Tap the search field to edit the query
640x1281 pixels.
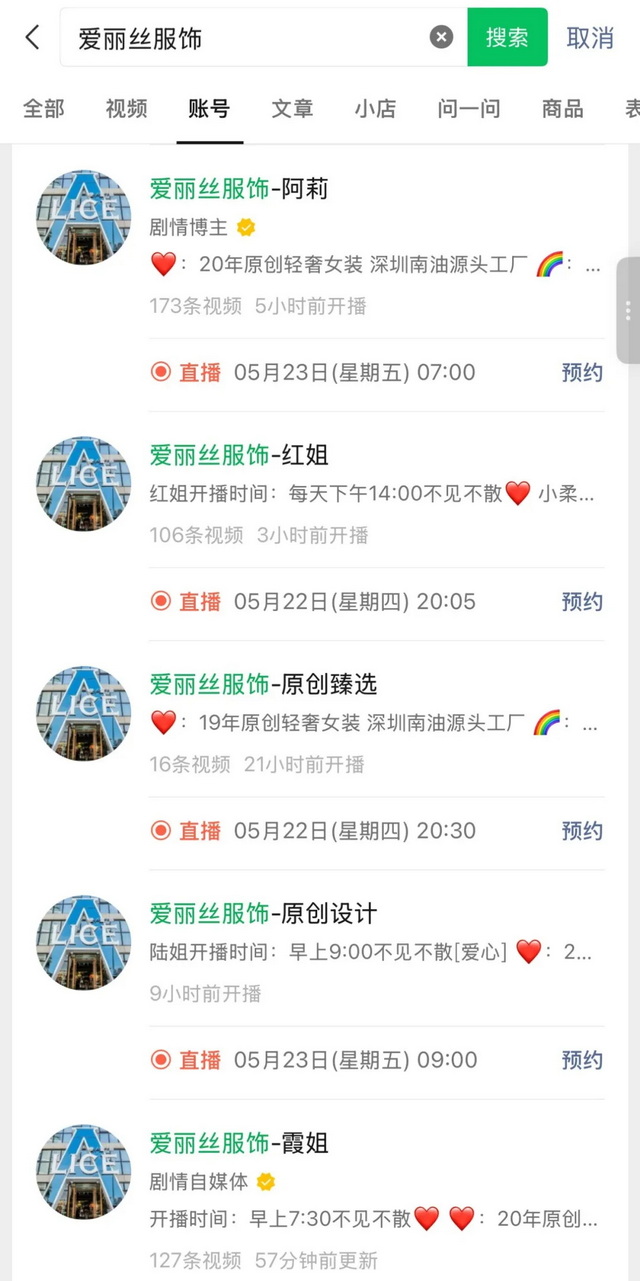(250, 38)
